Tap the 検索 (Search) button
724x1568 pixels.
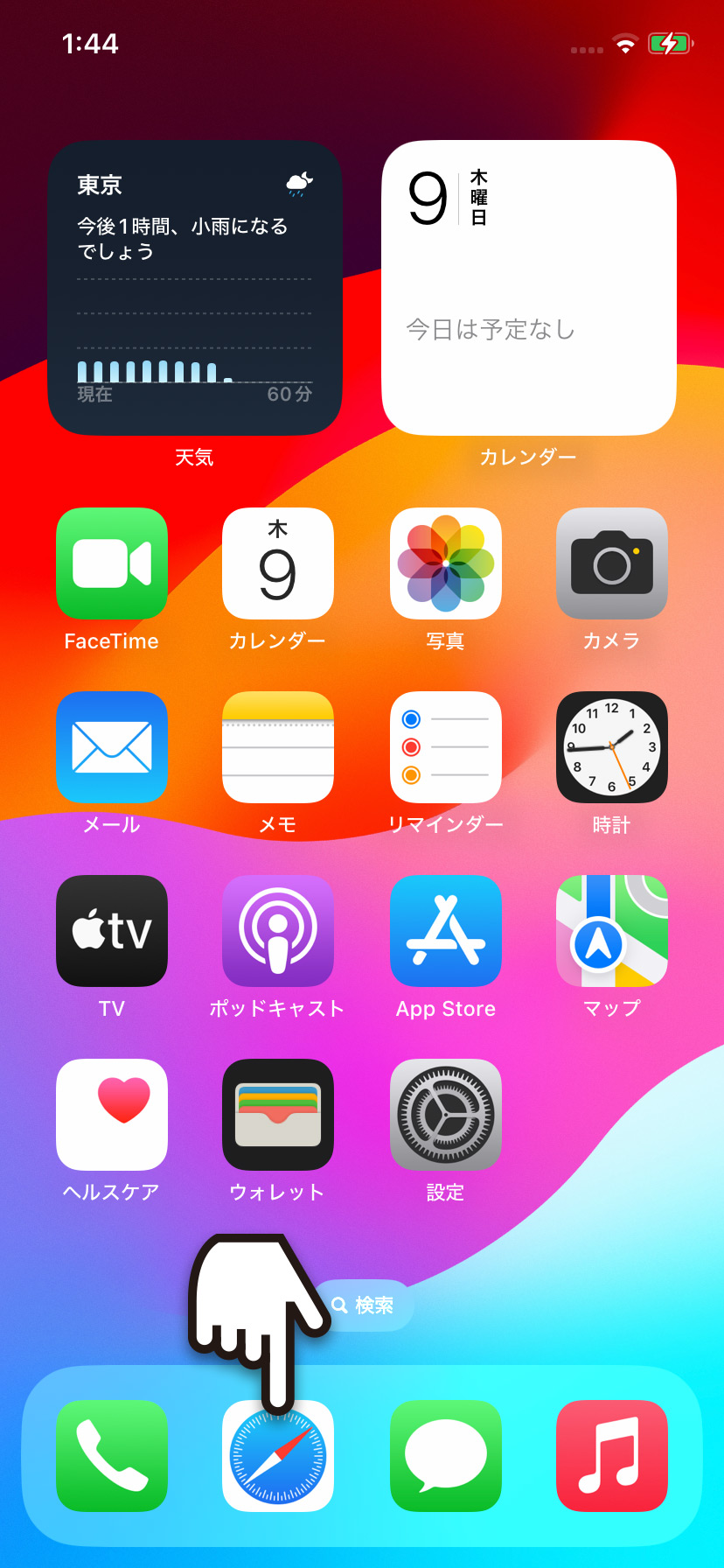point(362,1305)
